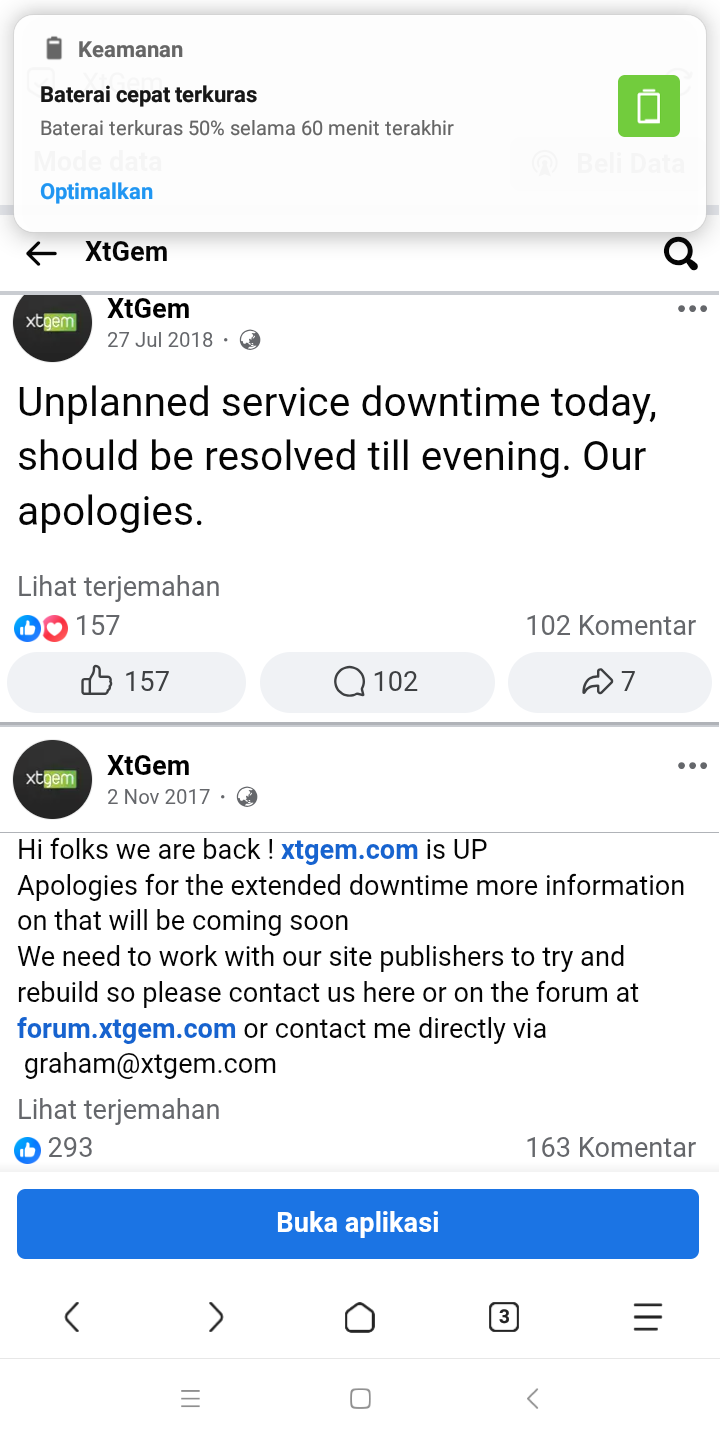This screenshot has width=720, height=1440.
Task: Visit the forum.xtgem.com link
Action: [127, 1028]
